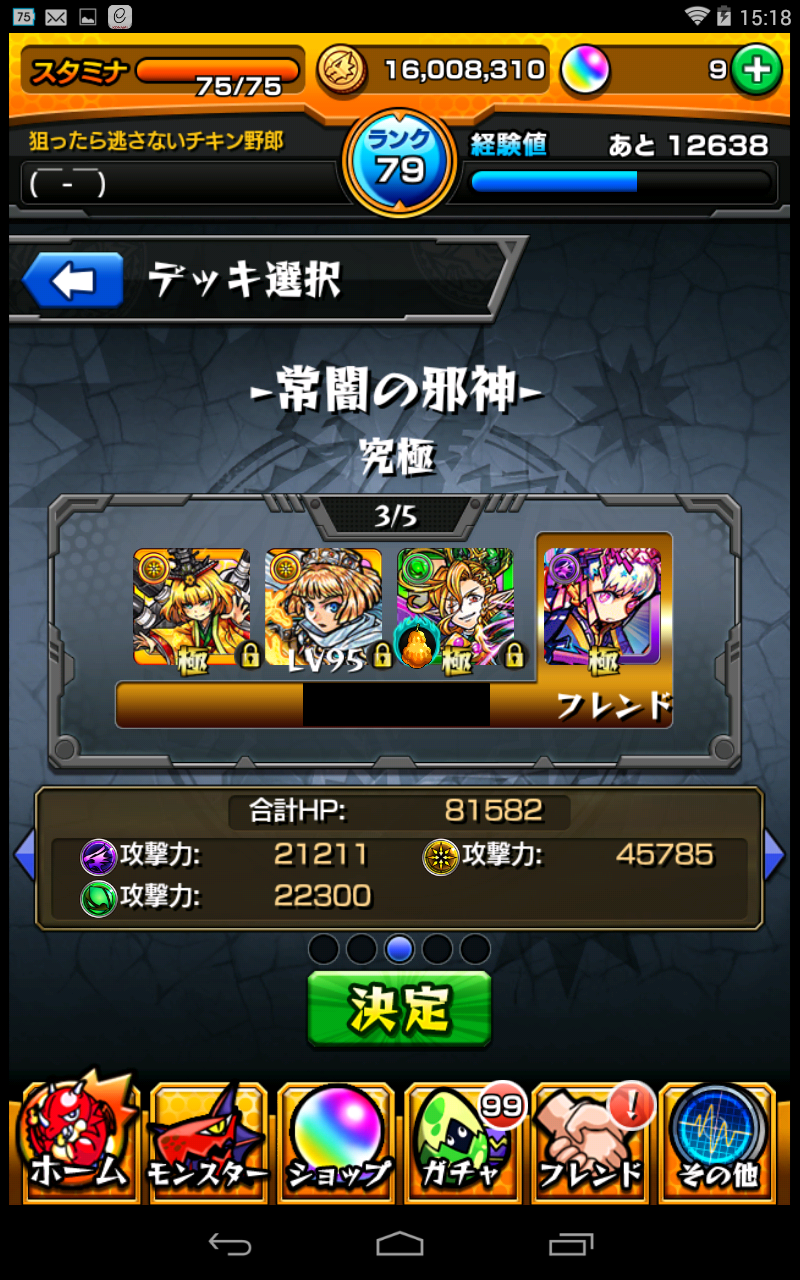This screenshot has height=1280, width=800.
Task: Show previous deck with left arrow
Action: tap(23, 856)
